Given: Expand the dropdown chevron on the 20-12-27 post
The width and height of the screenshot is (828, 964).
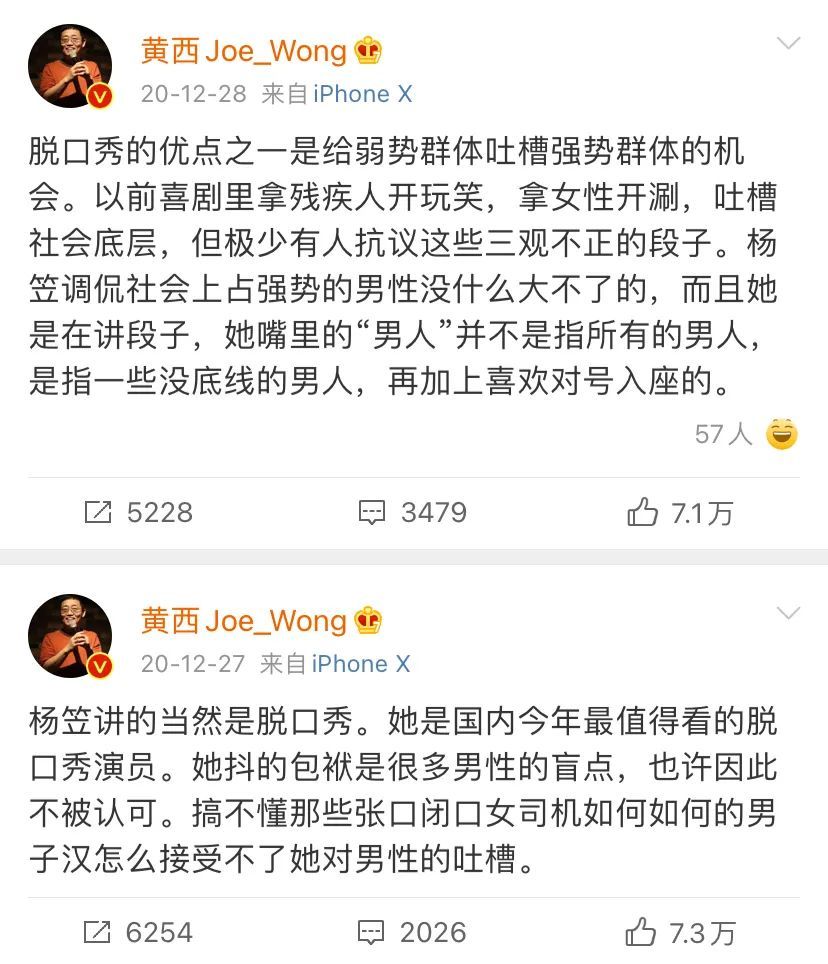Looking at the screenshot, I should (789, 613).
